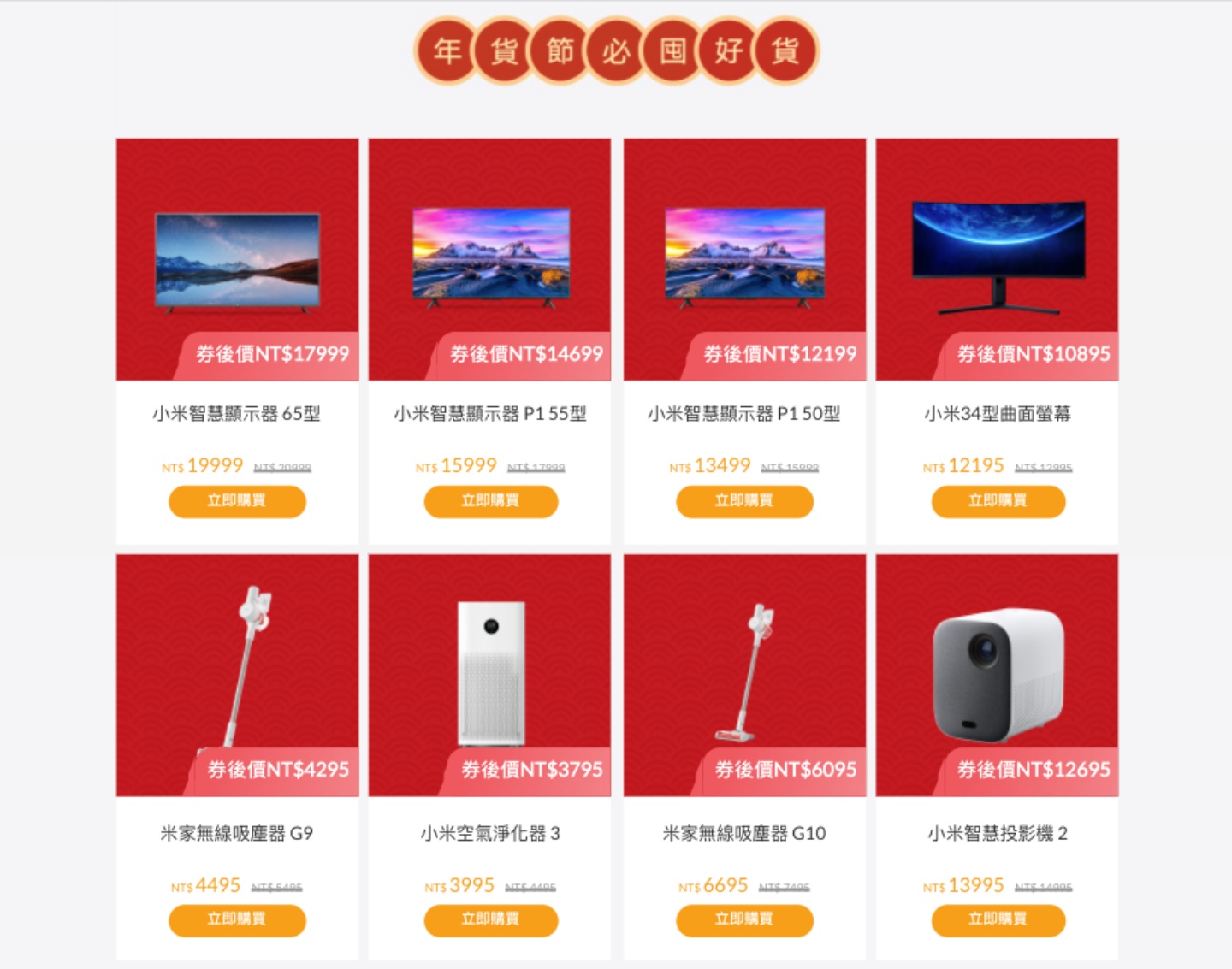Viewport: 1232px width, 969px height.
Task: Tap 立即購買 under 小米智慧投影機 2
Action: click(x=998, y=920)
